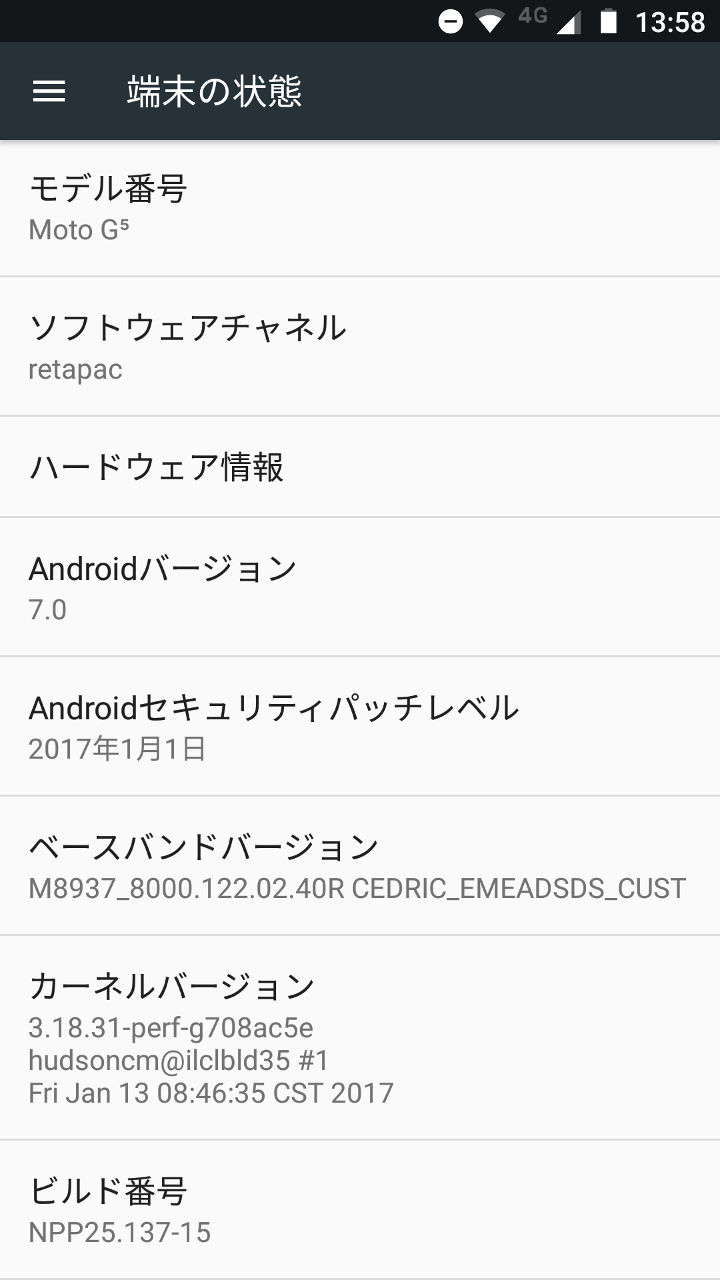Select the ソフトウェアチャネル row
Viewport: 720px width, 1280px height.
pyautogui.click(x=360, y=347)
